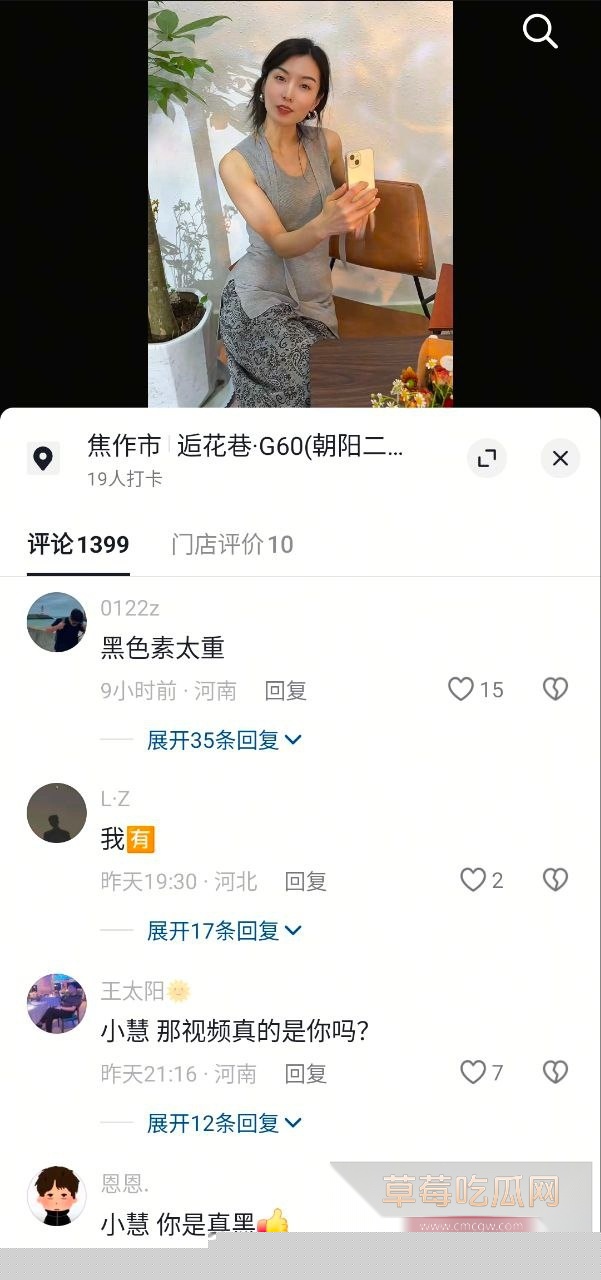This screenshot has width=601, height=1280.
Task: Expand 17 replies under L·Z's comment
Action: tap(224, 931)
